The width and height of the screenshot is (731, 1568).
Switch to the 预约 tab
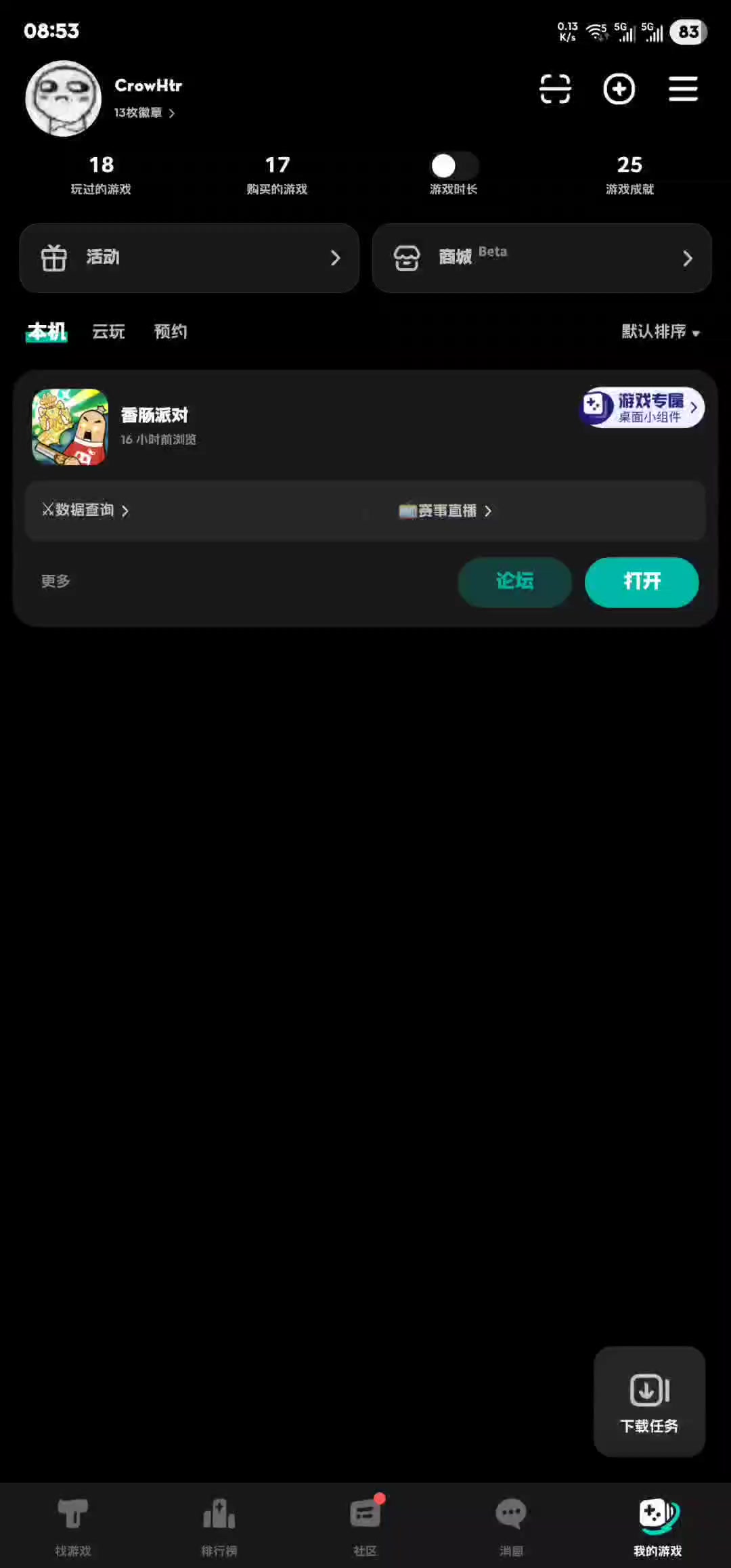[171, 331]
